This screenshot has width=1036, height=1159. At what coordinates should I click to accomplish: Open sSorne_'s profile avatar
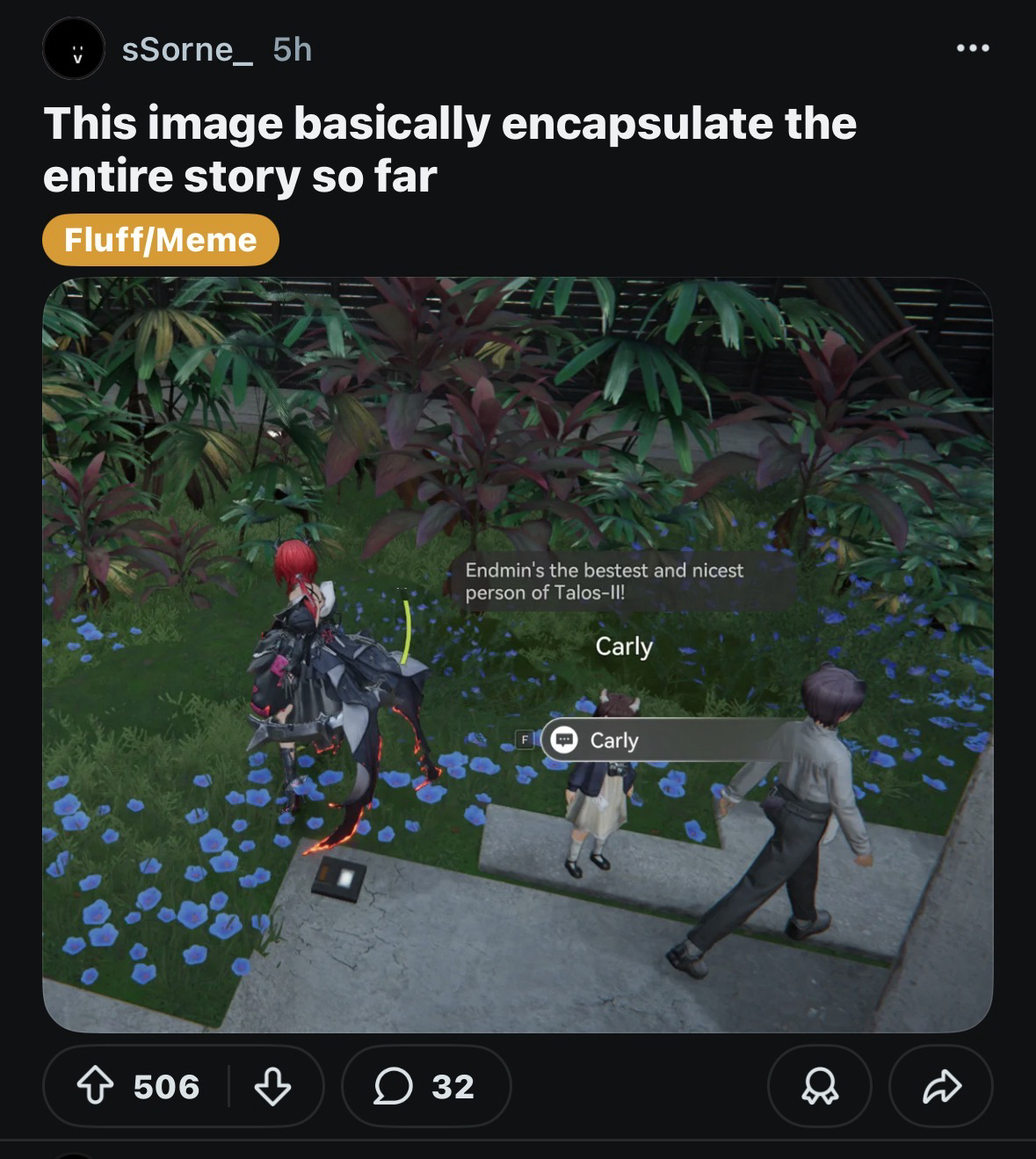(x=74, y=48)
